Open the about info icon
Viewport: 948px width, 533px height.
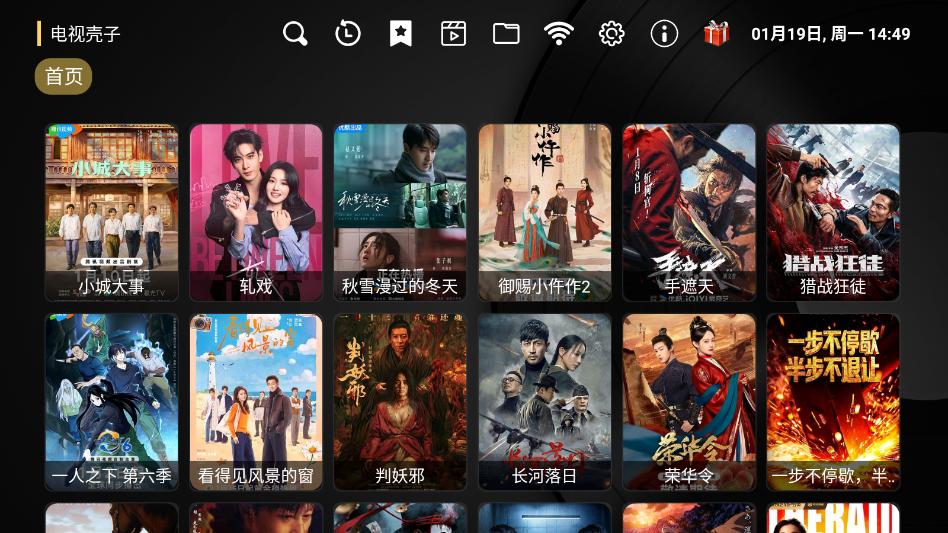(664, 34)
